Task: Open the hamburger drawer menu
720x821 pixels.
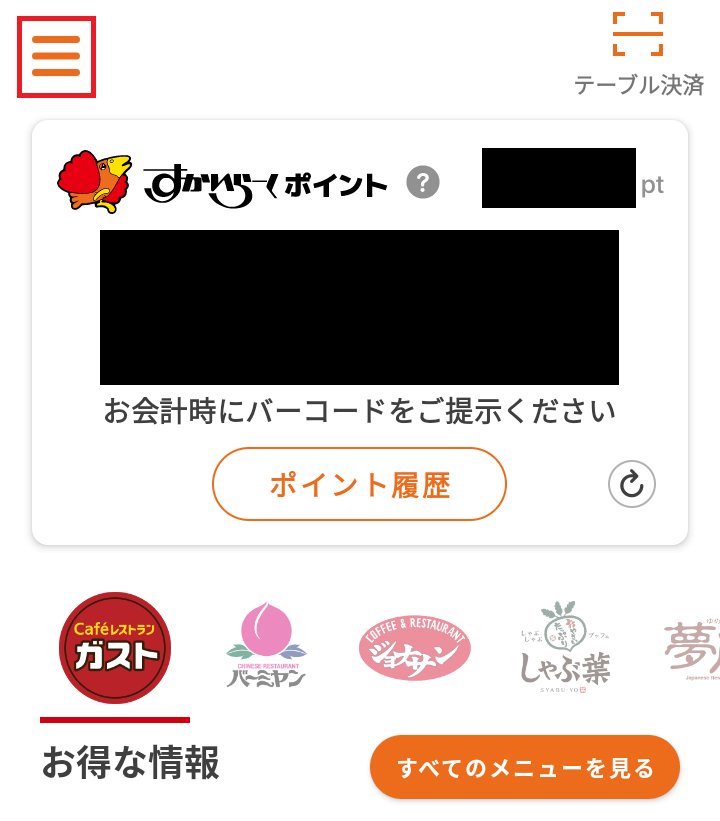Action: pyautogui.click(x=56, y=57)
